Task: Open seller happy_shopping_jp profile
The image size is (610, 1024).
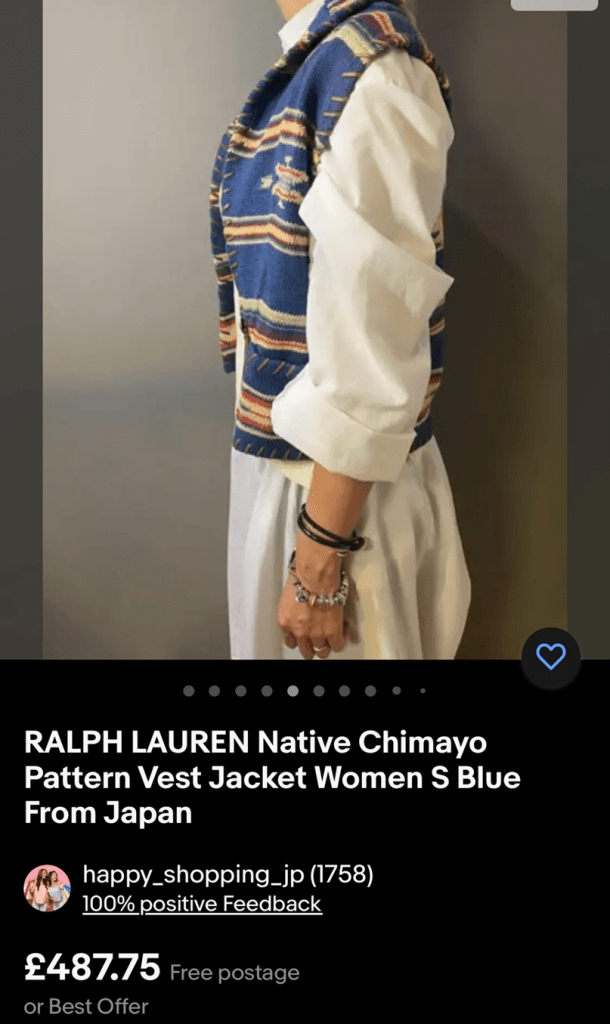Action: (x=227, y=875)
